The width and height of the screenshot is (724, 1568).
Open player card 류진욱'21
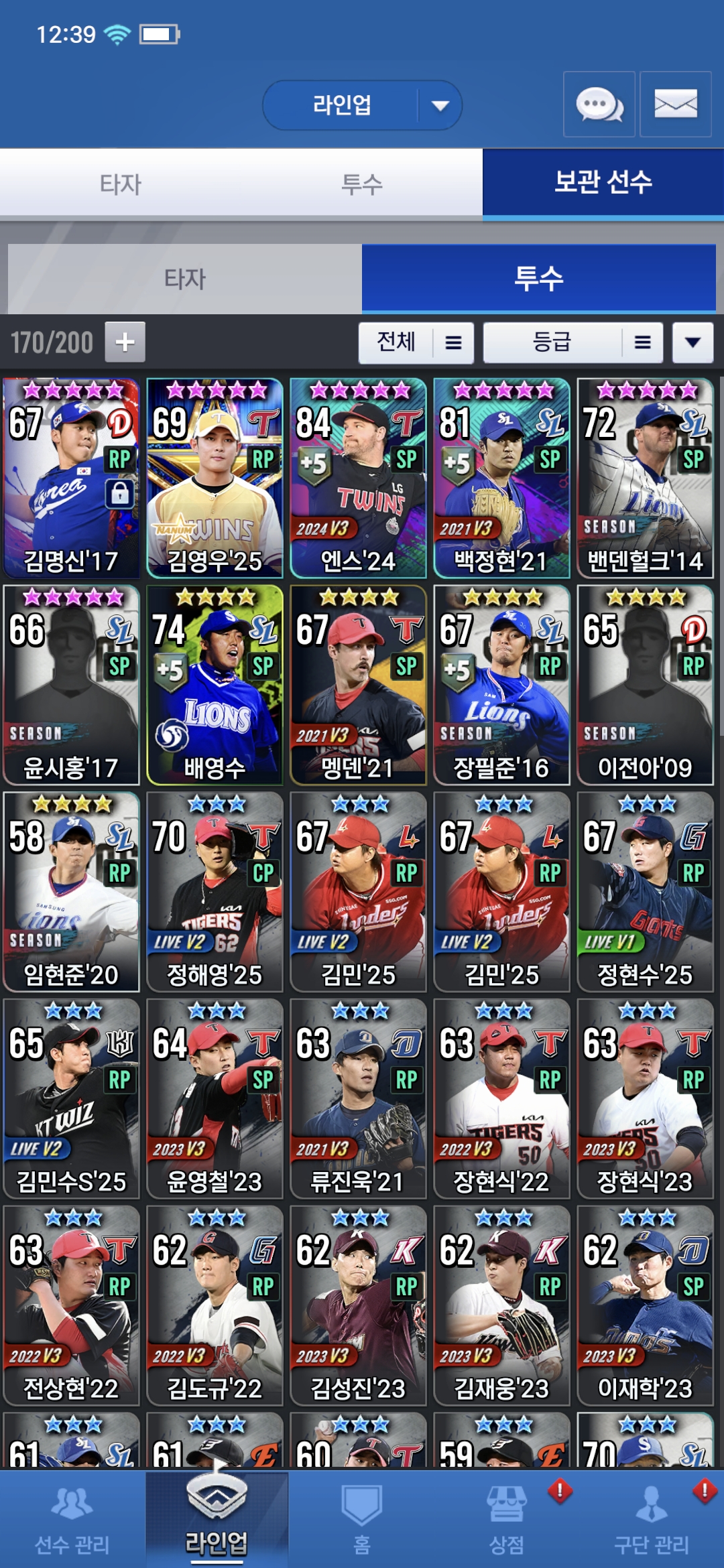click(358, 1099)
